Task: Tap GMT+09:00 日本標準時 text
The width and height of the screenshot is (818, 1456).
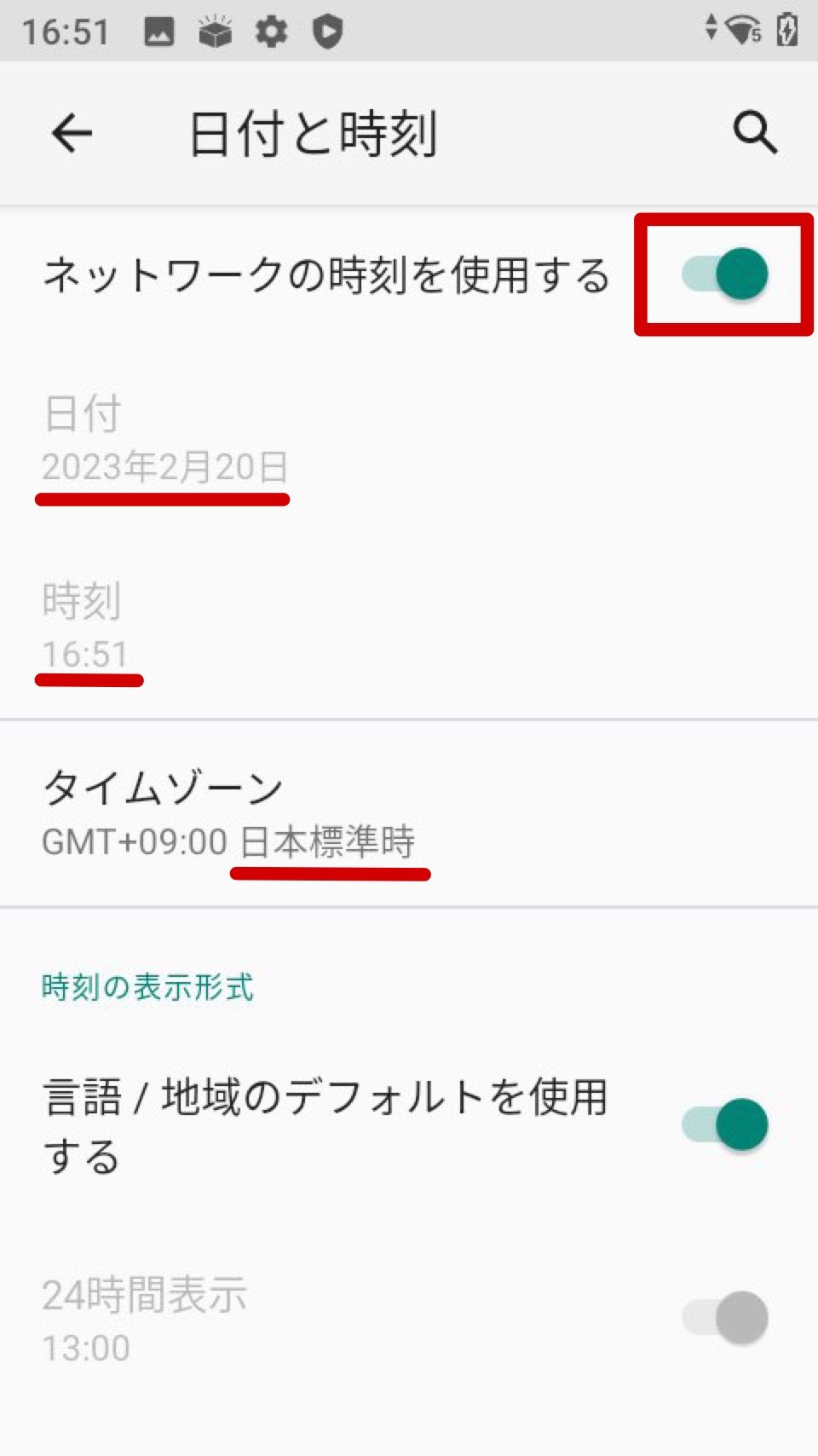Action: pos(230,842)
